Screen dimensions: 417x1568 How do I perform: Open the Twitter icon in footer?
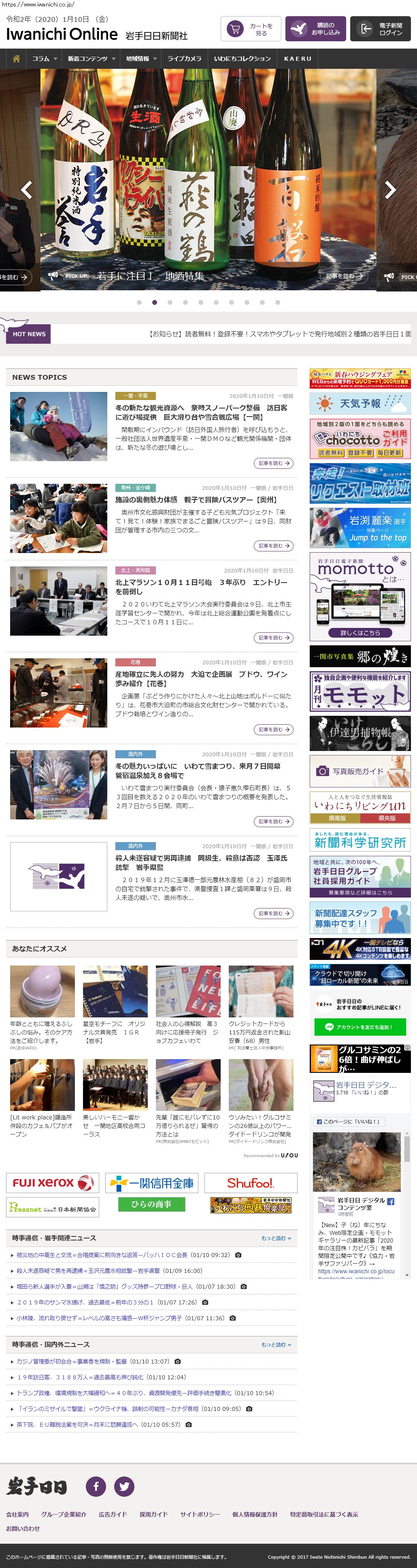[x=124, y=1486]
